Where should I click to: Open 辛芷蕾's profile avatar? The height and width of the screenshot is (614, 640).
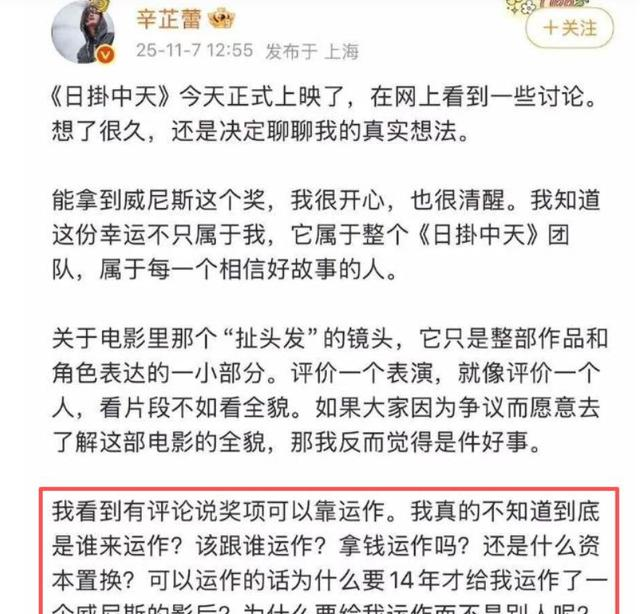click(x=85, y=29)
